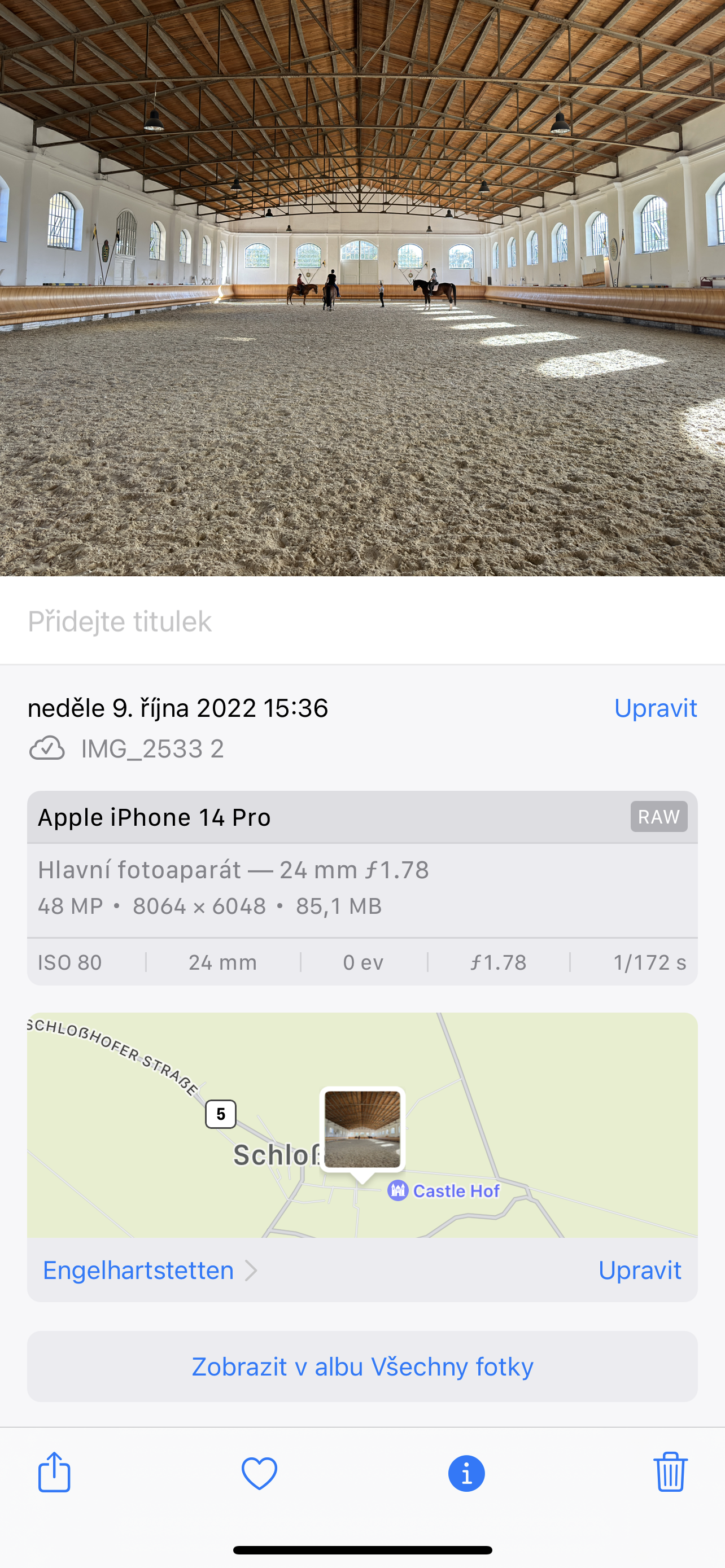Tap Upravit to adjust the location
This screenshot has width=725, height=1568.
[x=639, y=1271]
